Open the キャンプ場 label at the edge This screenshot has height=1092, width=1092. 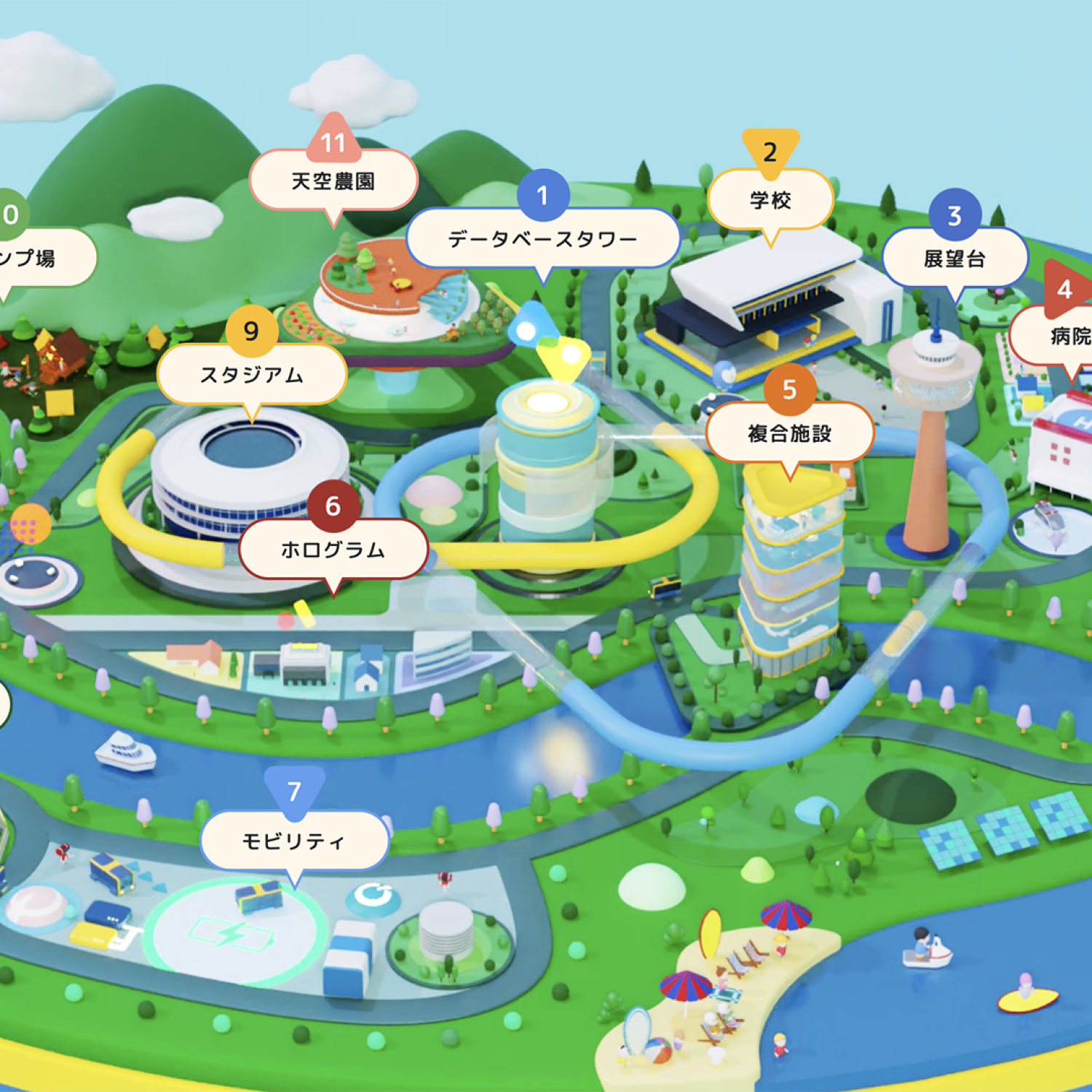click(33, 258)
